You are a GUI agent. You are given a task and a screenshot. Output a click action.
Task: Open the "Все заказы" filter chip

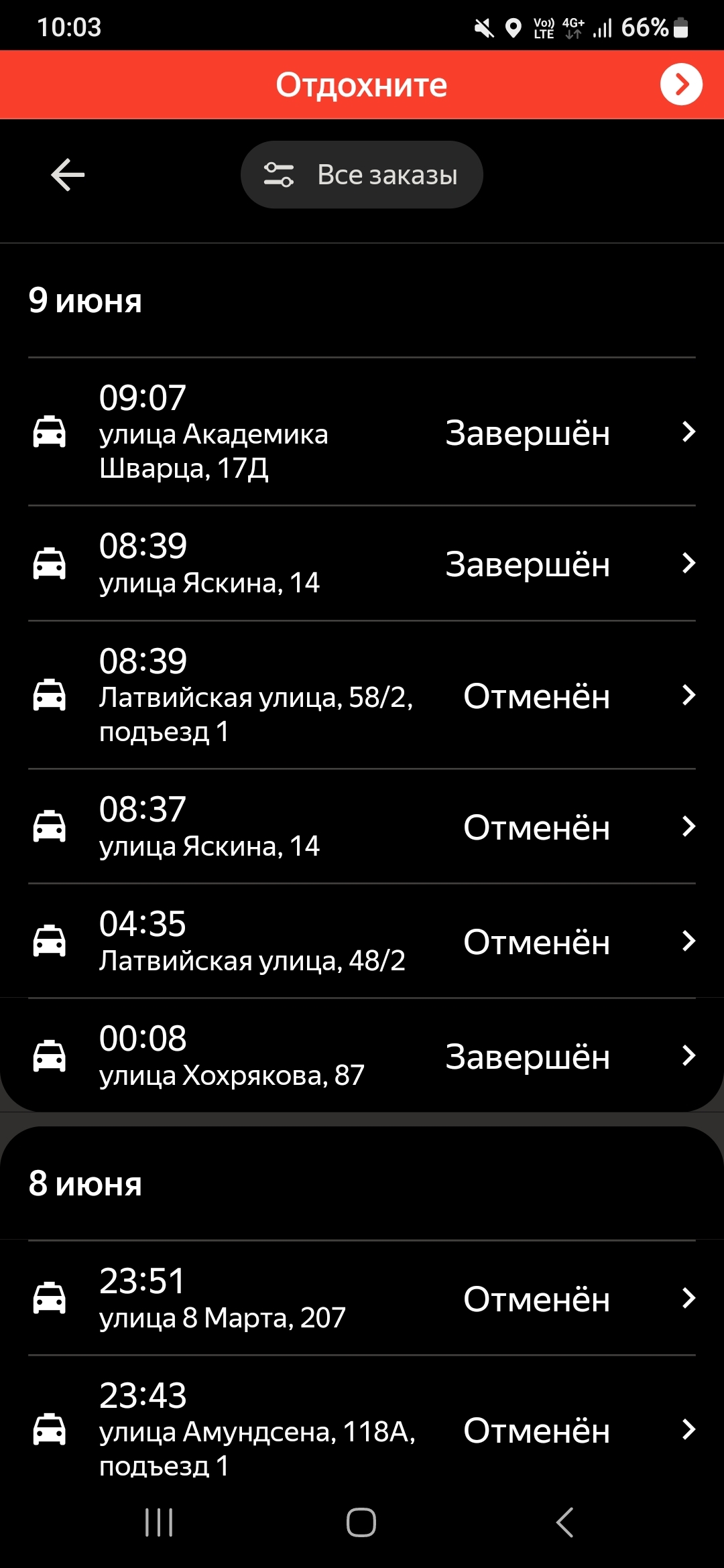pos(361,175)
